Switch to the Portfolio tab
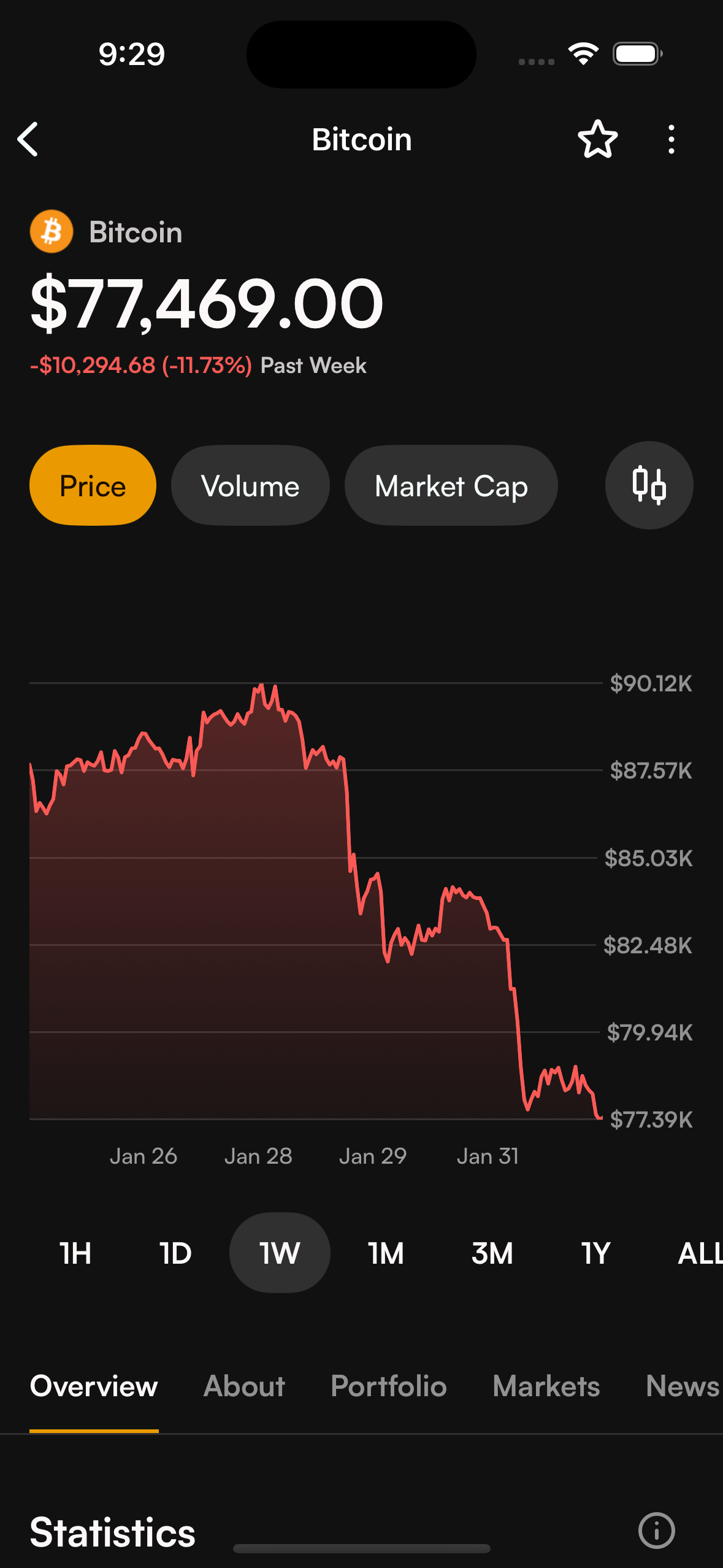Viewport: 723px width, 1568px height. point(388,1386)
